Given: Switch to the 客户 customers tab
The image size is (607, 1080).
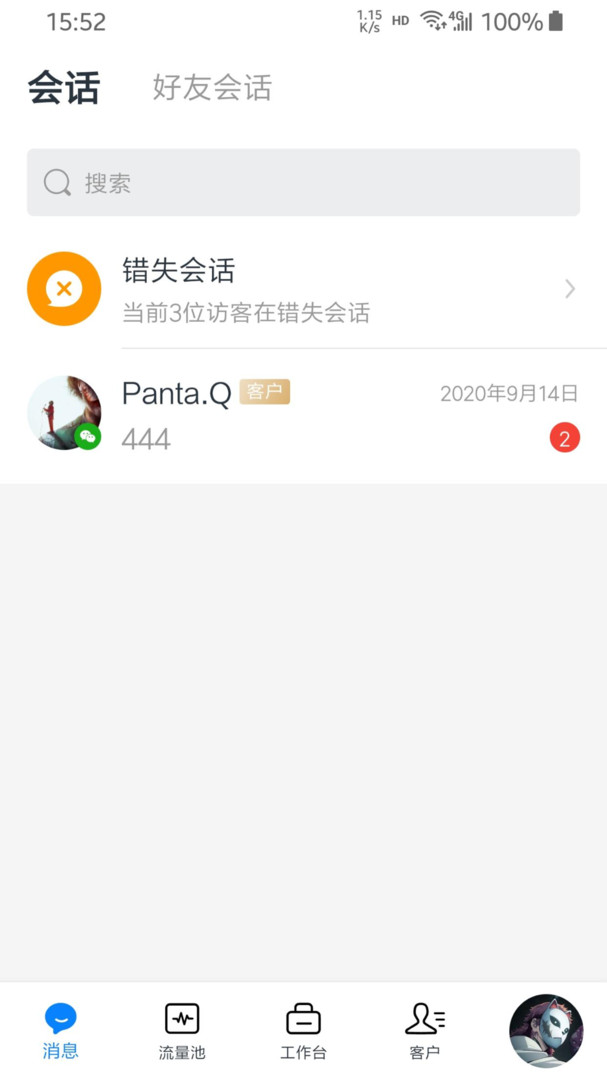Looking at the screenshot, I should pyautogui.click(x=425, y=1031).
